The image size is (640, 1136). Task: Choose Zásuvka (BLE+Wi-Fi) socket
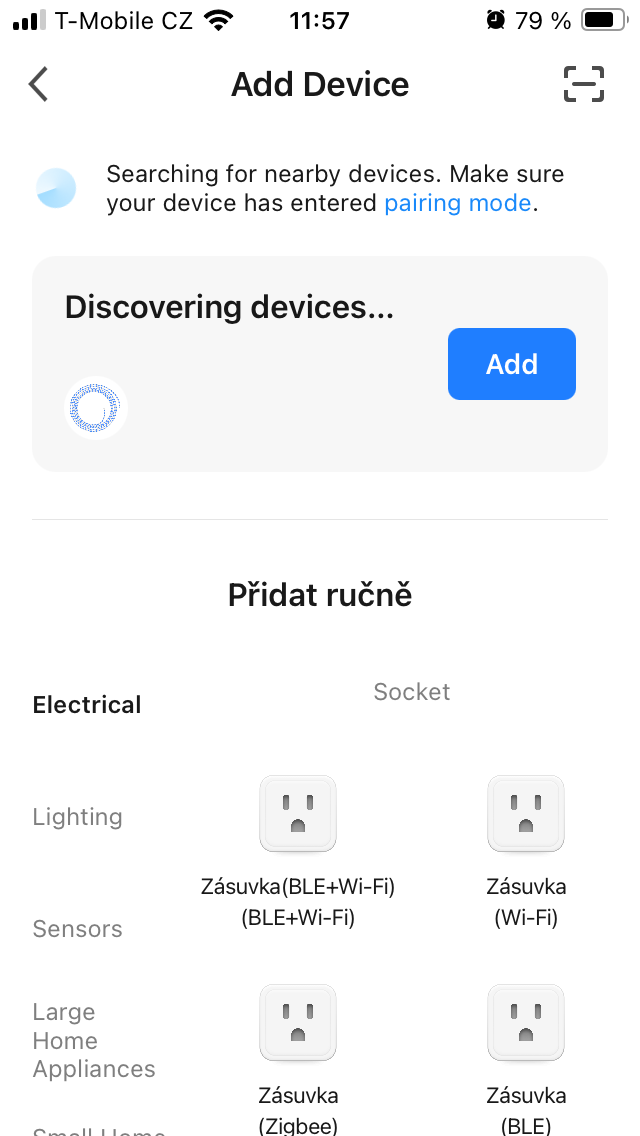(x=298, y=814)
